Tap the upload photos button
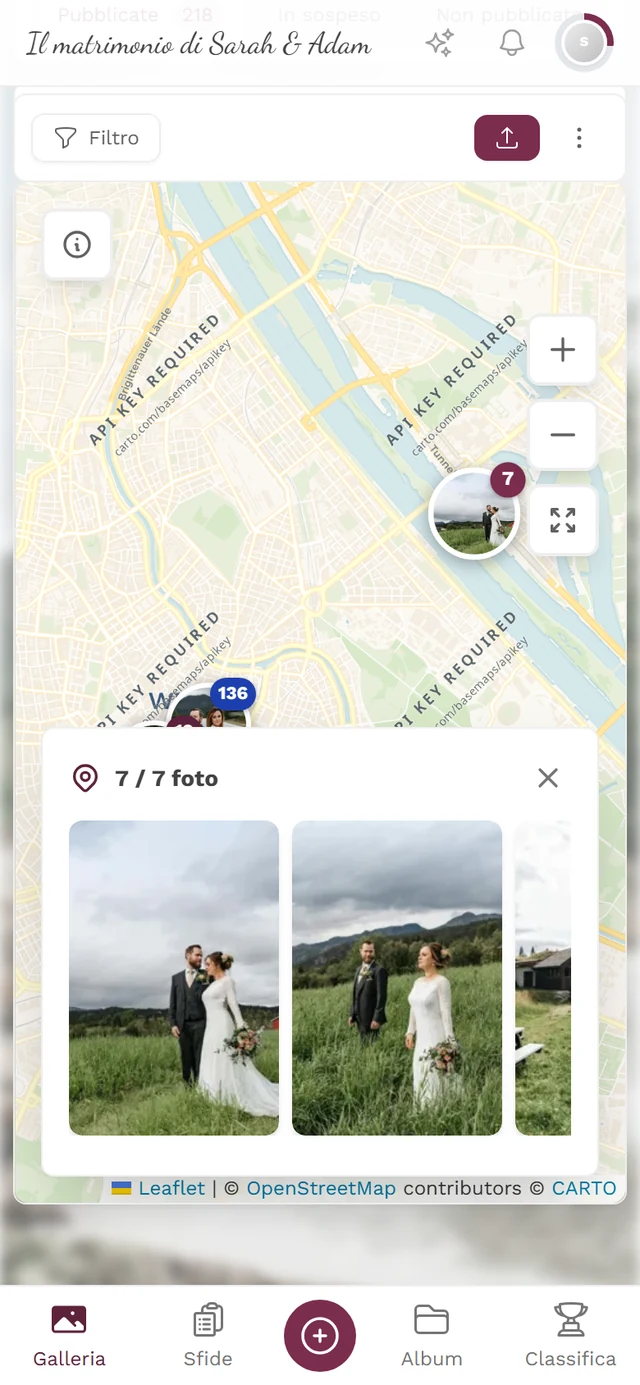The height and width of the screenshot is (1385, 640). click(507, 138)
